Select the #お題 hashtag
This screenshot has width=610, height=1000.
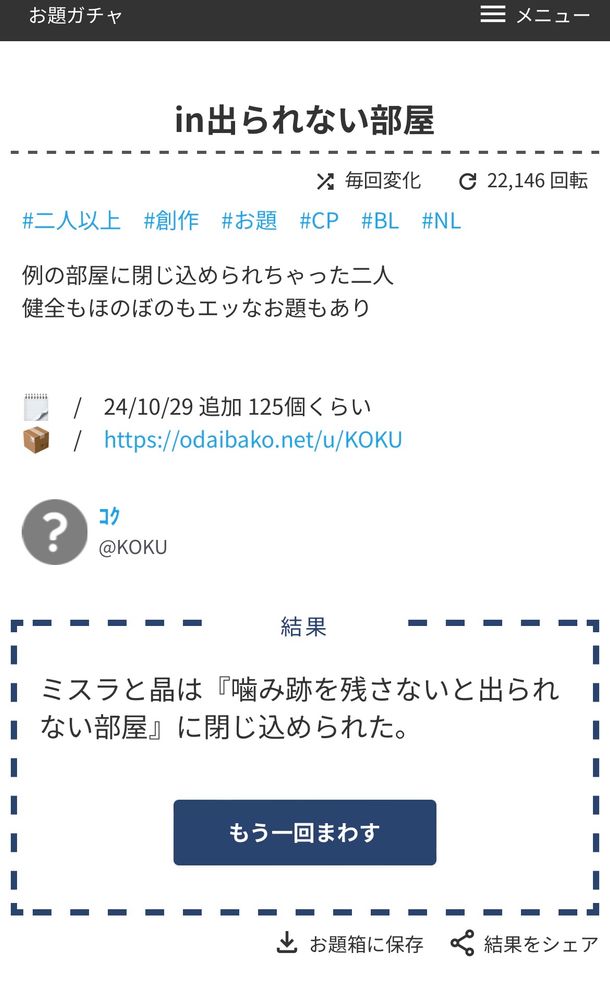[249, 221]
